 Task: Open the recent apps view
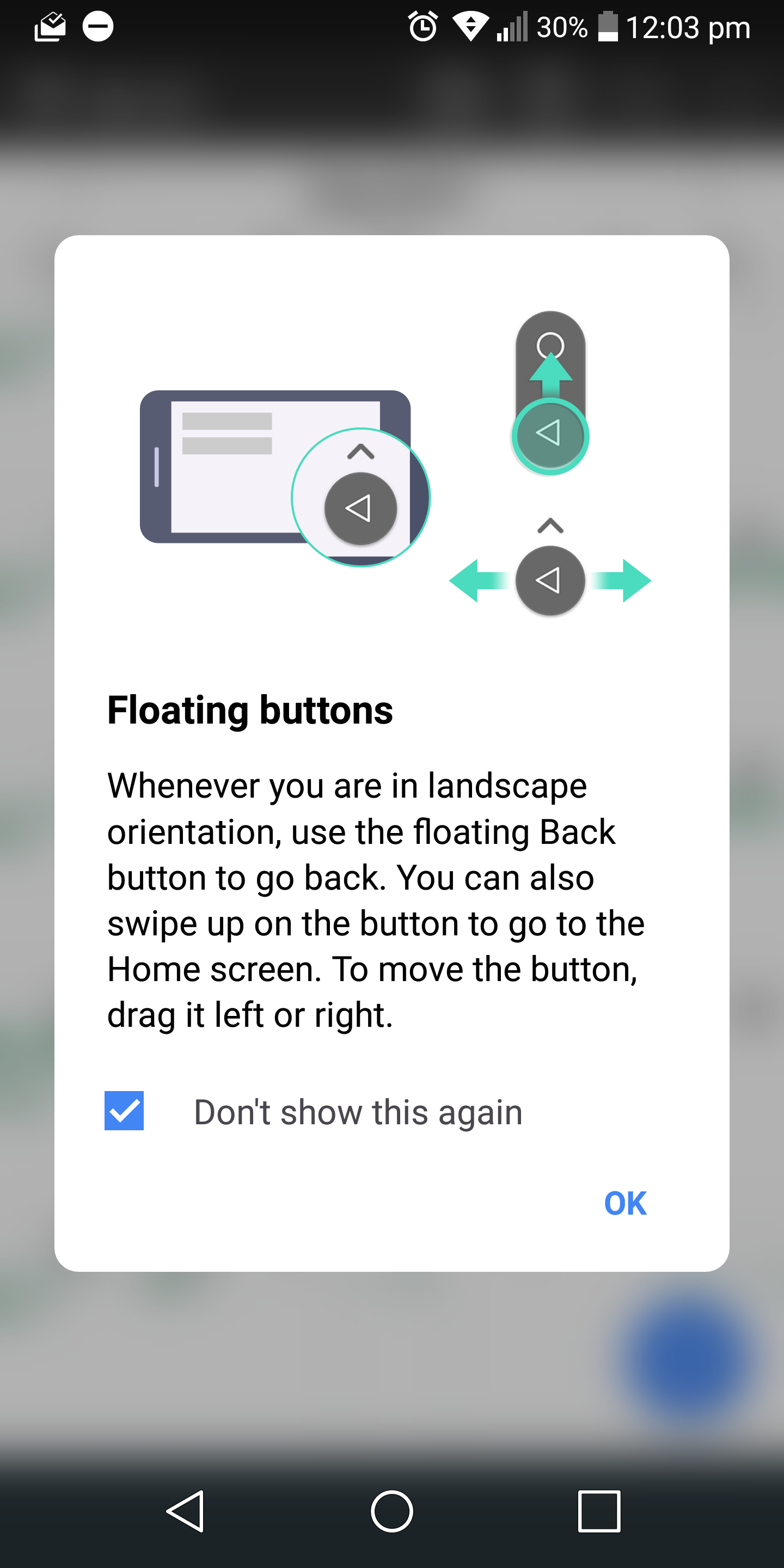tap(599, 1511)
